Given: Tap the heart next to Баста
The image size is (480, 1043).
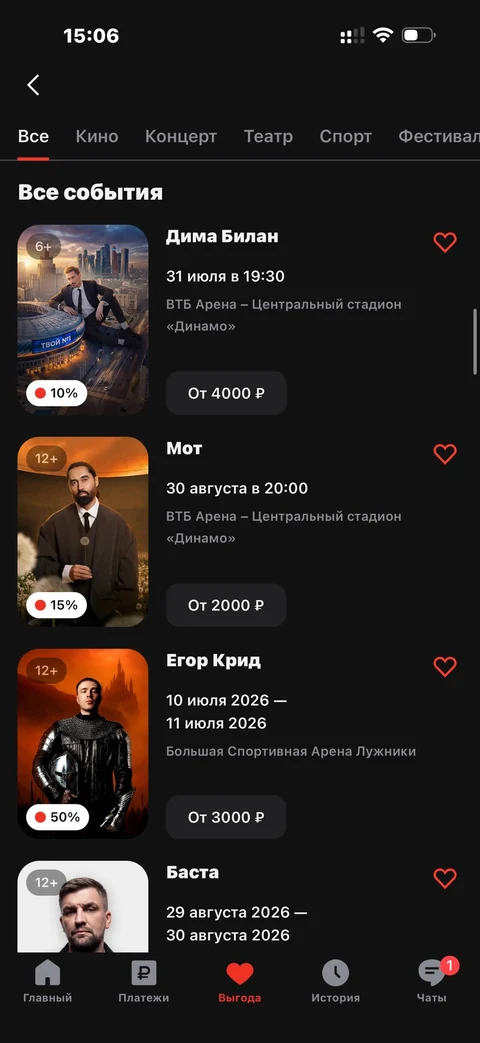Looking at the screenshot, I should (445, 878).
